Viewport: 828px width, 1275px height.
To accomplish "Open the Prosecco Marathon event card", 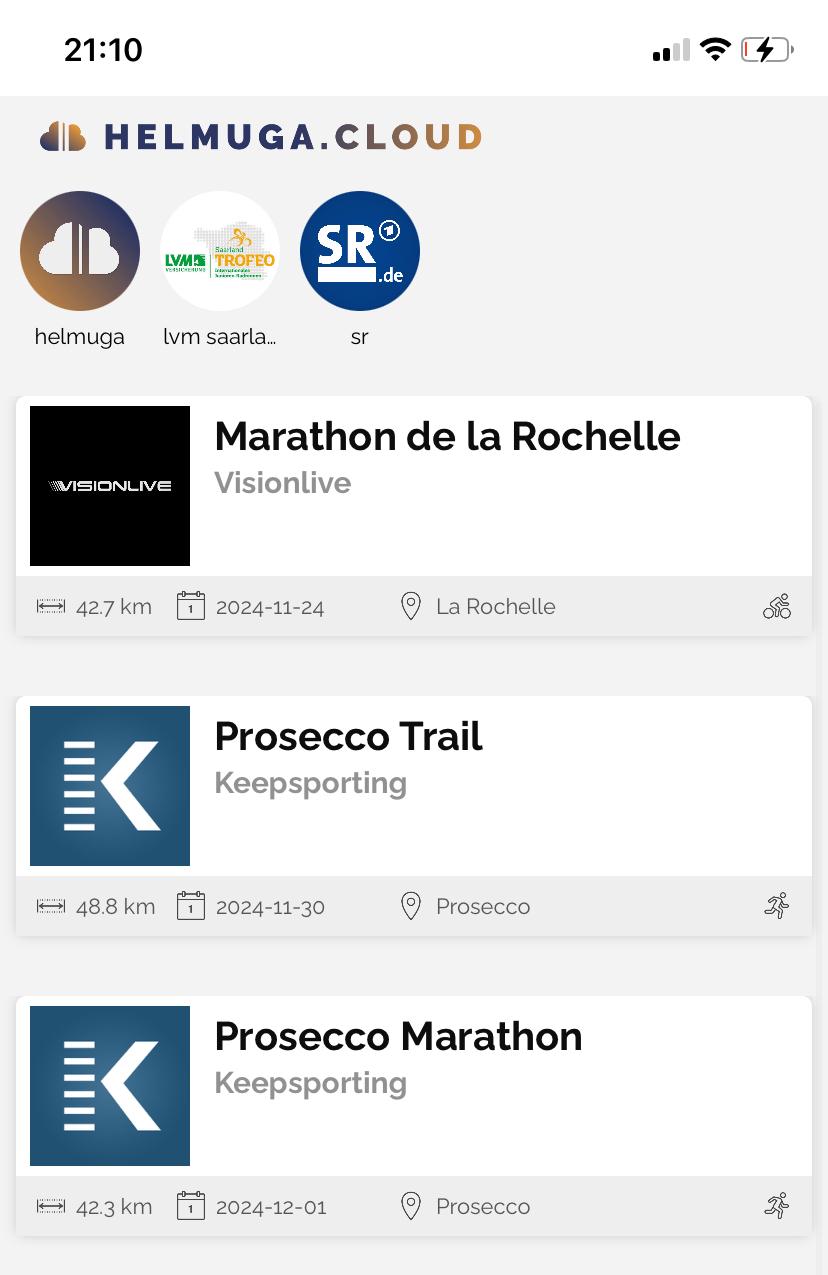I will click(x=398, y=1037).
